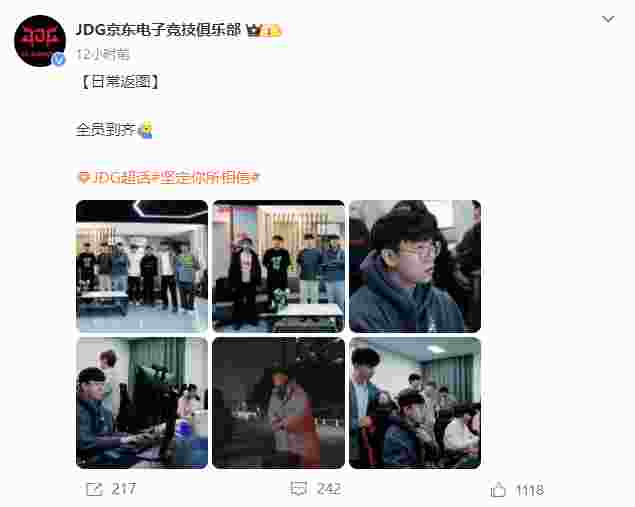This screenshot has height=507, width=635.
Task: Open the 242 comments
Action: click(x=315, y=489)
